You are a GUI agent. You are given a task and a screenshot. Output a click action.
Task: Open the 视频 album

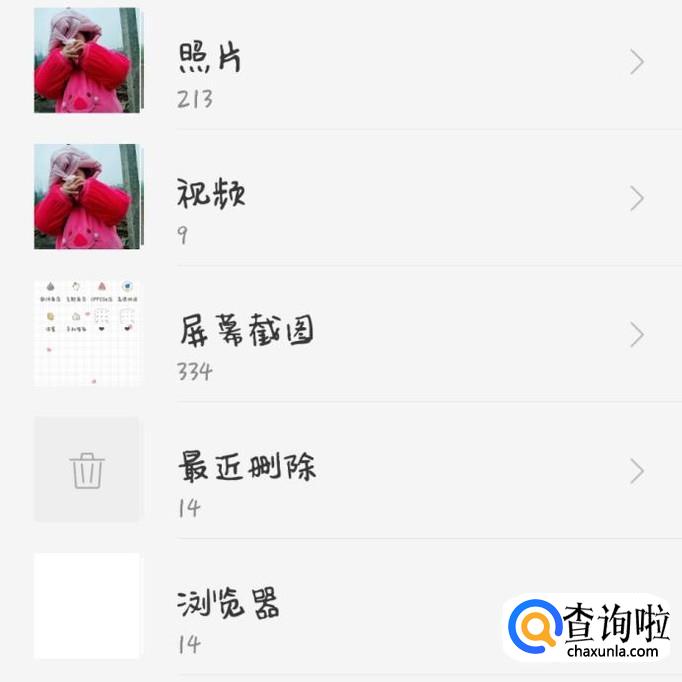[210, 198]
